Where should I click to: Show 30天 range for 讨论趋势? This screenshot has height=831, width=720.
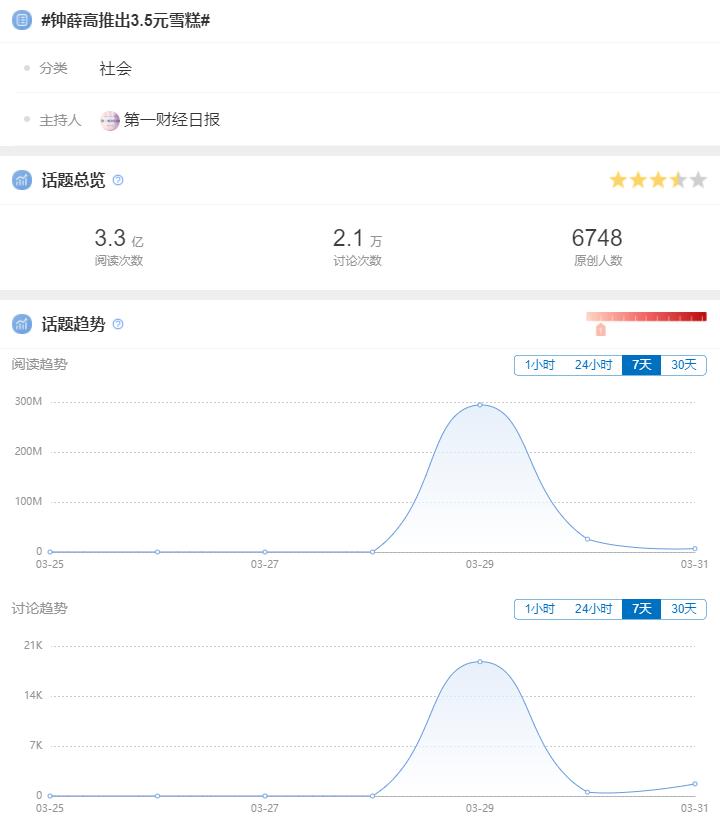(684, 609)
